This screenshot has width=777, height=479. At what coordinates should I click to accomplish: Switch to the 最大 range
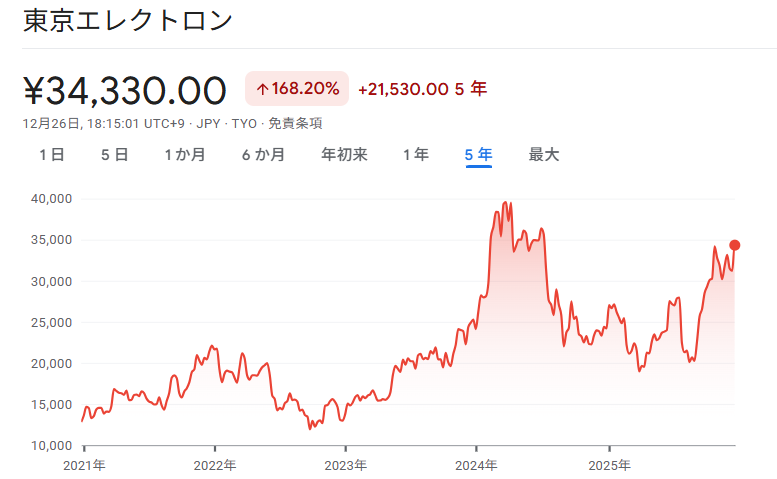[x=544, y=154]
